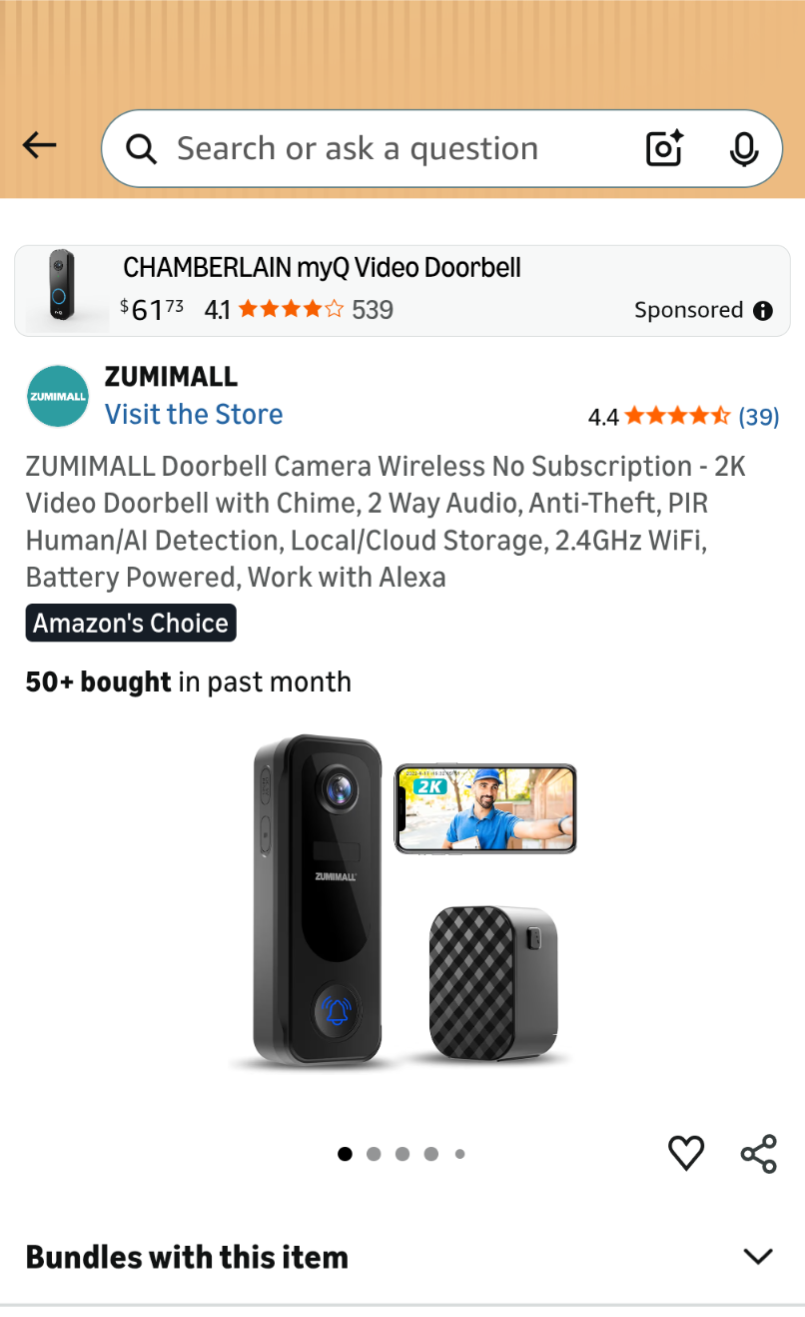Share this product
The image size is (805, 1317).
759,1153
